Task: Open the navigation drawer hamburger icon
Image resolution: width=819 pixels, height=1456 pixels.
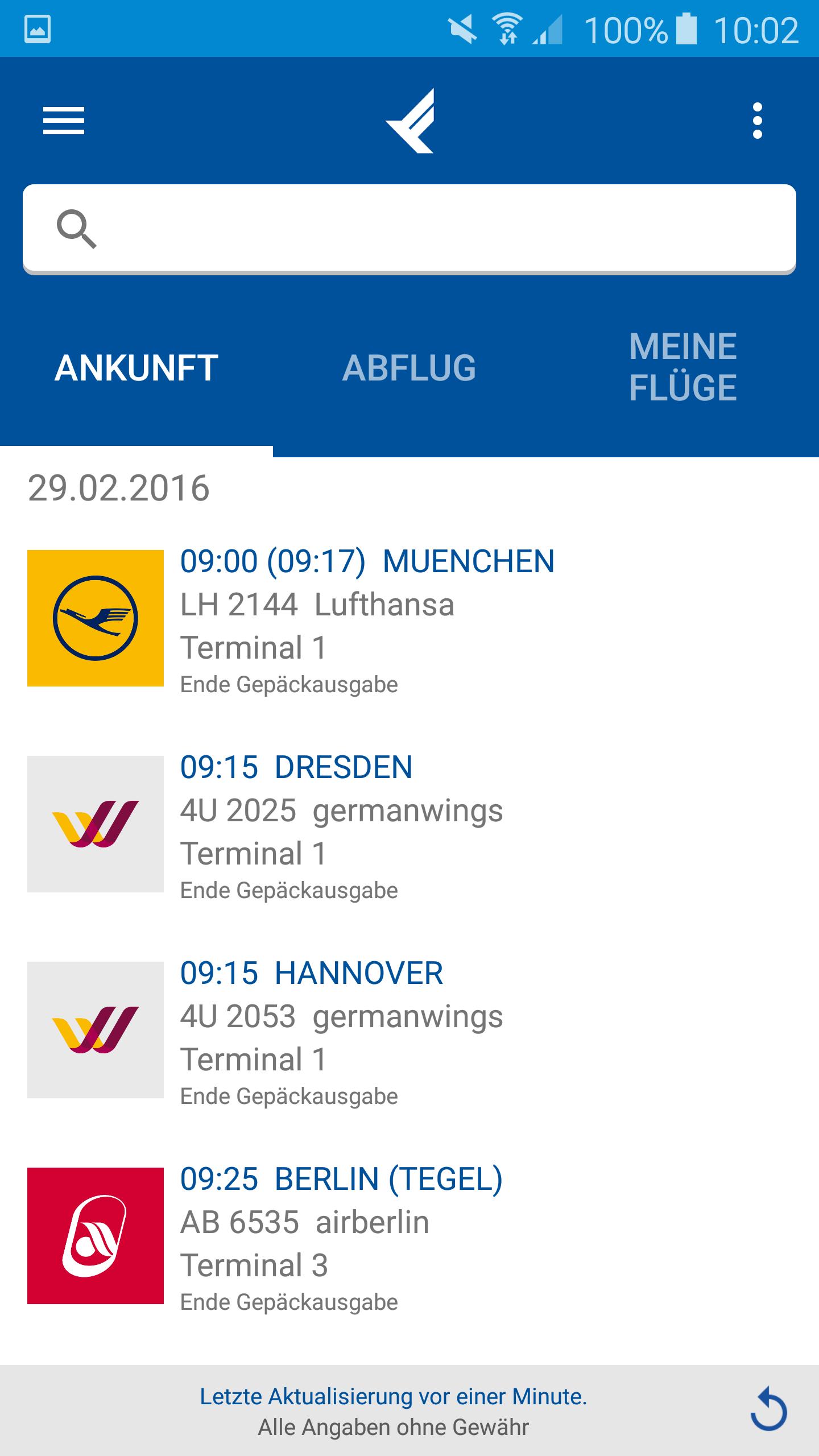Action: [x=64, y=122]
